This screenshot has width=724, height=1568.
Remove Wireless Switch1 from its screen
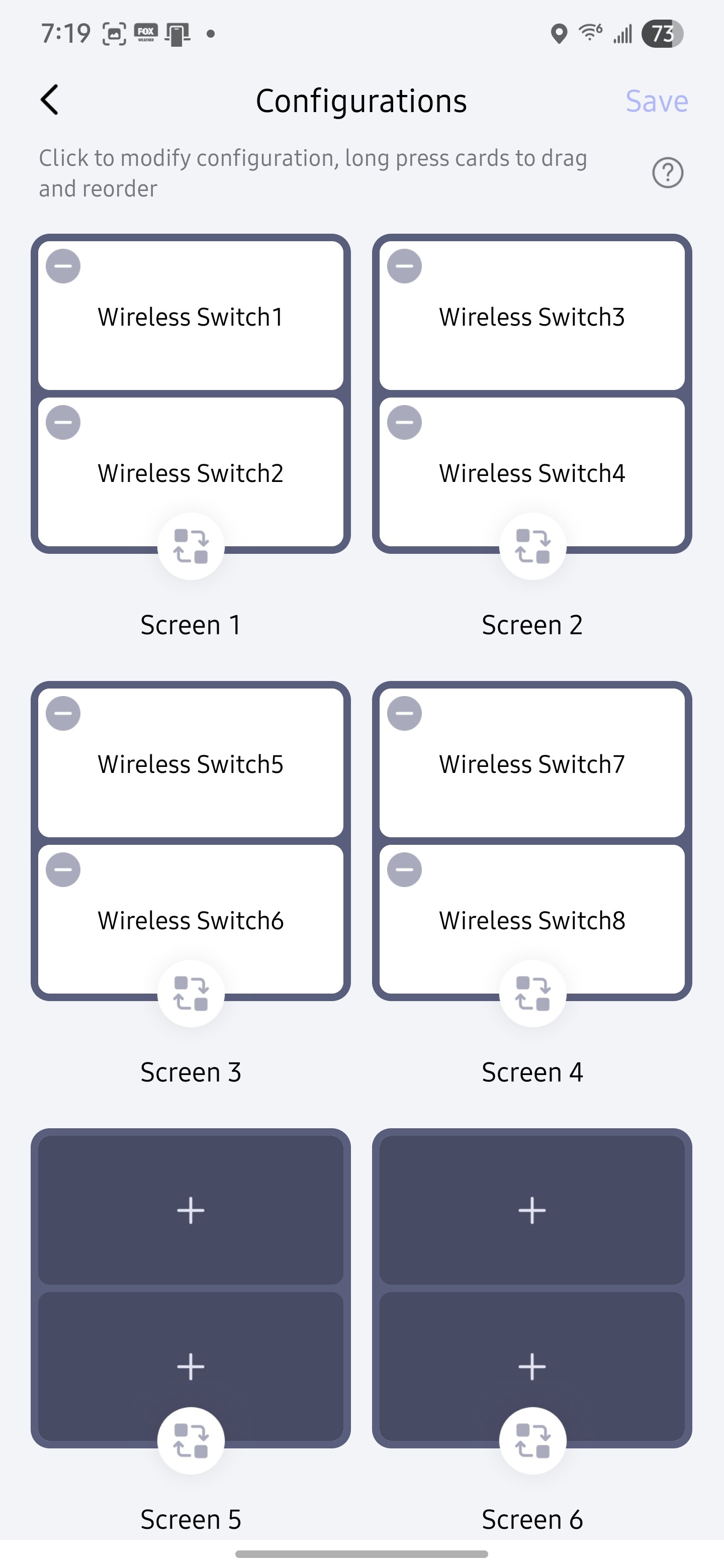tap(63, 266)
